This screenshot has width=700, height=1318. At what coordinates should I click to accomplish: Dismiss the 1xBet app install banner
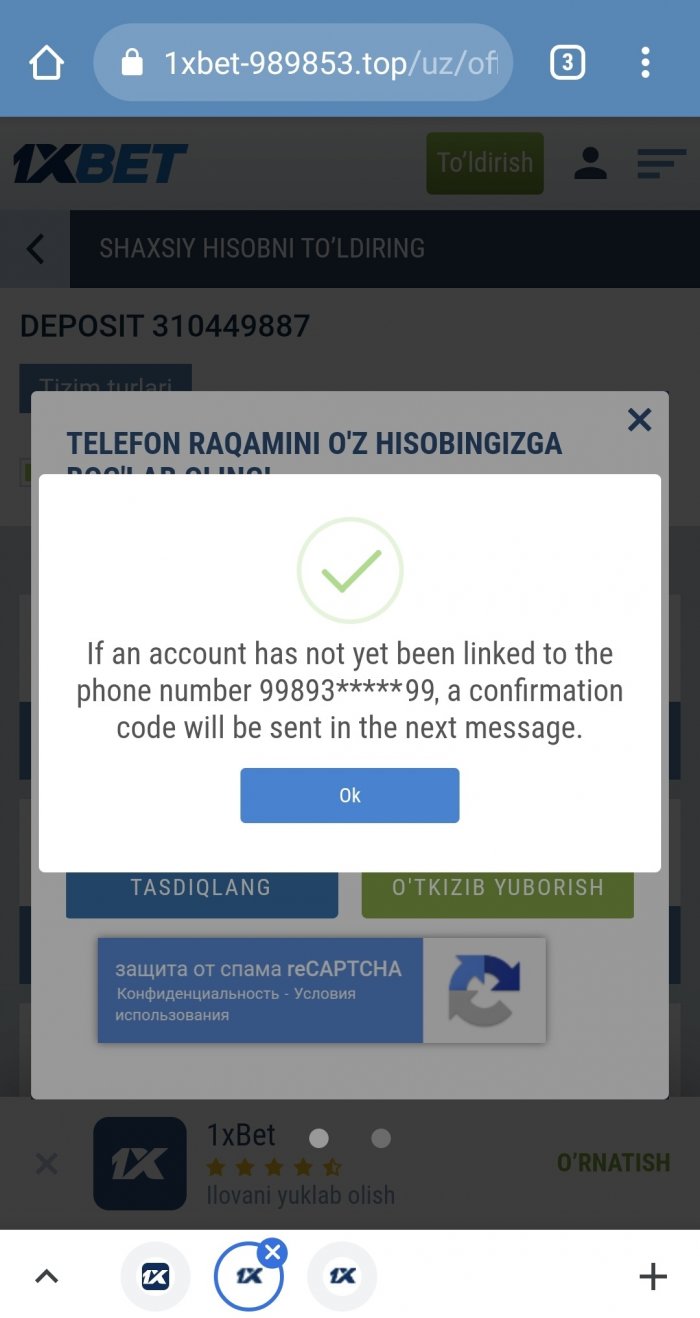pos(46,1163)
